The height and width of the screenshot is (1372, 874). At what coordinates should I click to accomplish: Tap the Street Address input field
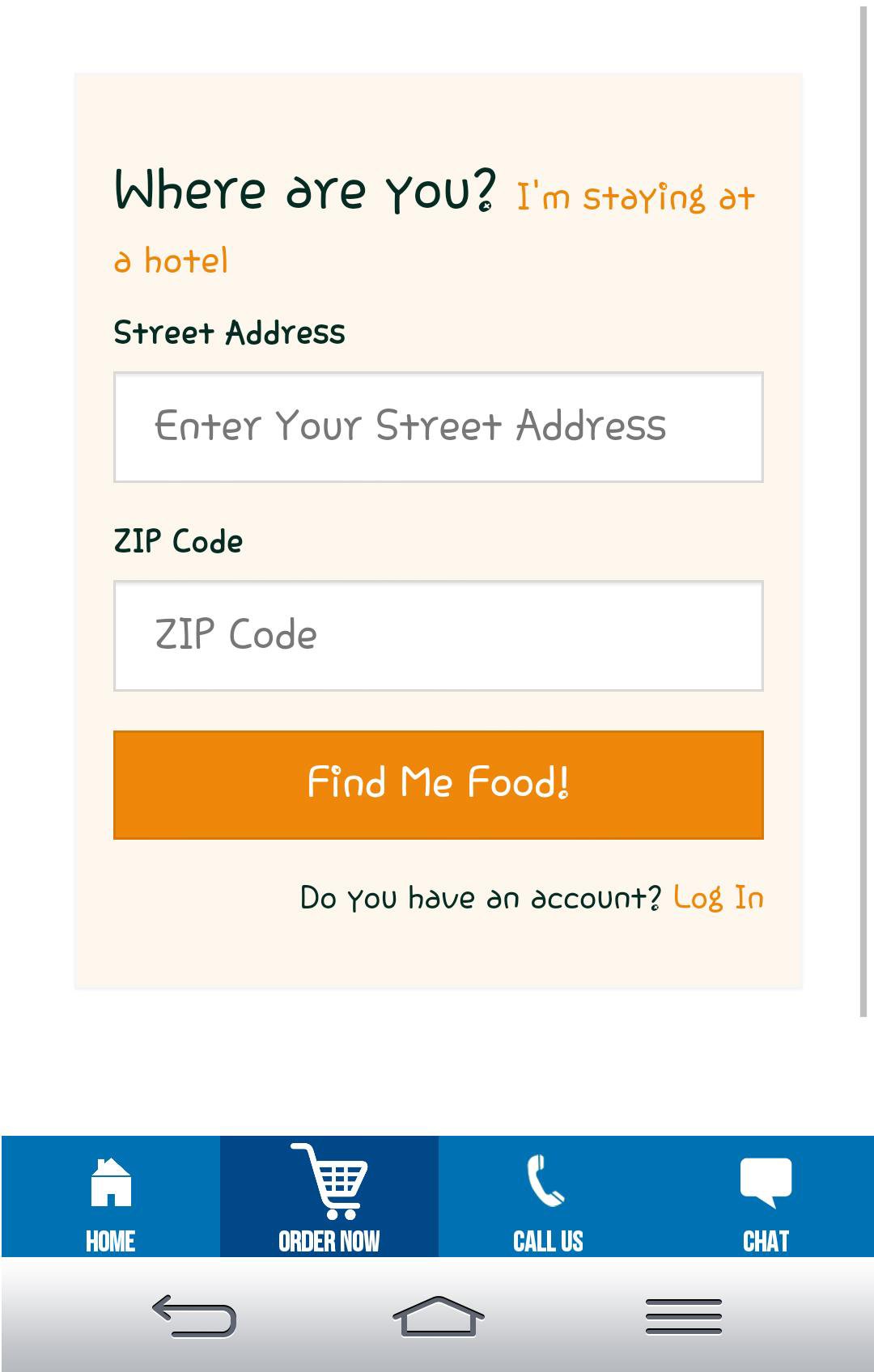[438, 427]
